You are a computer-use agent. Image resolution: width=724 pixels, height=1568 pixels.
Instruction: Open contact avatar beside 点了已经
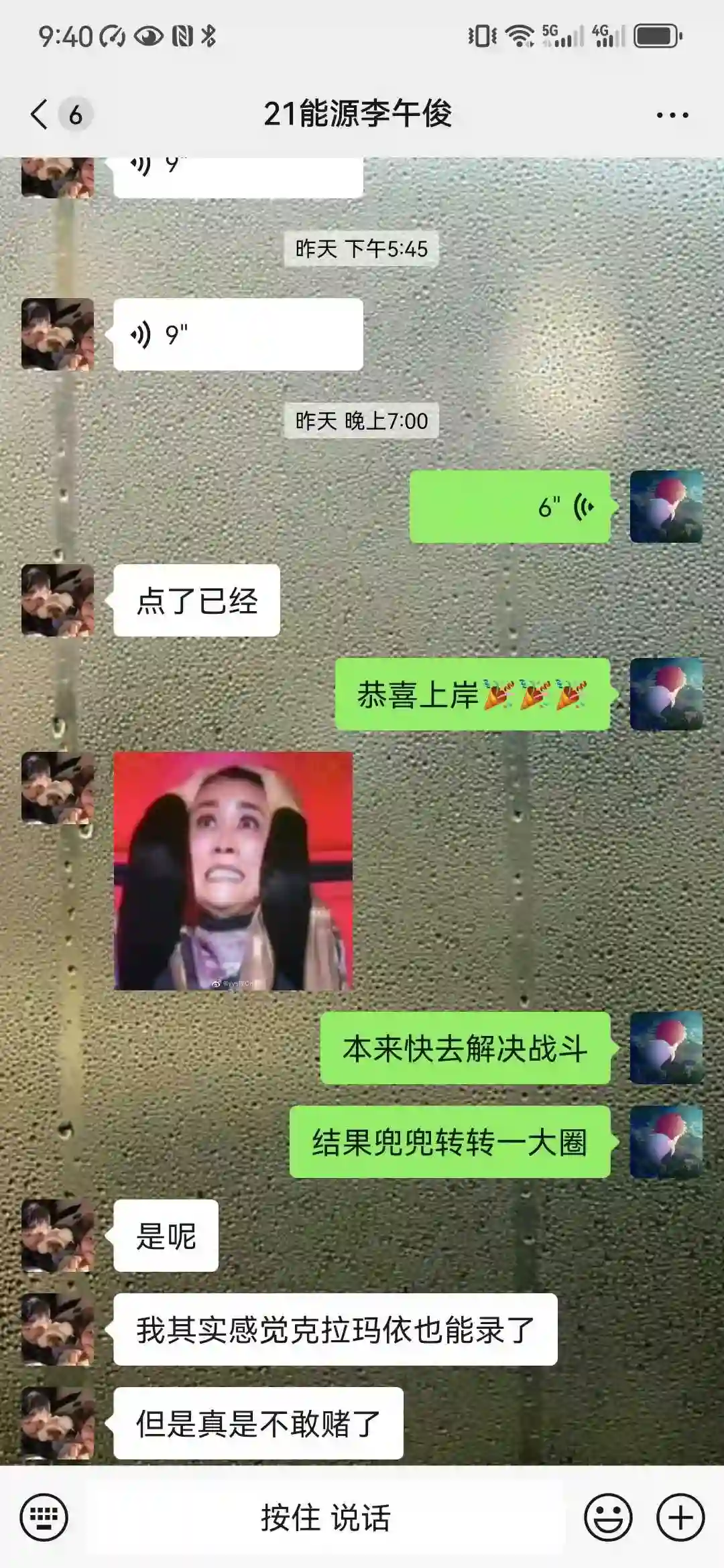(x=58, y=600)
